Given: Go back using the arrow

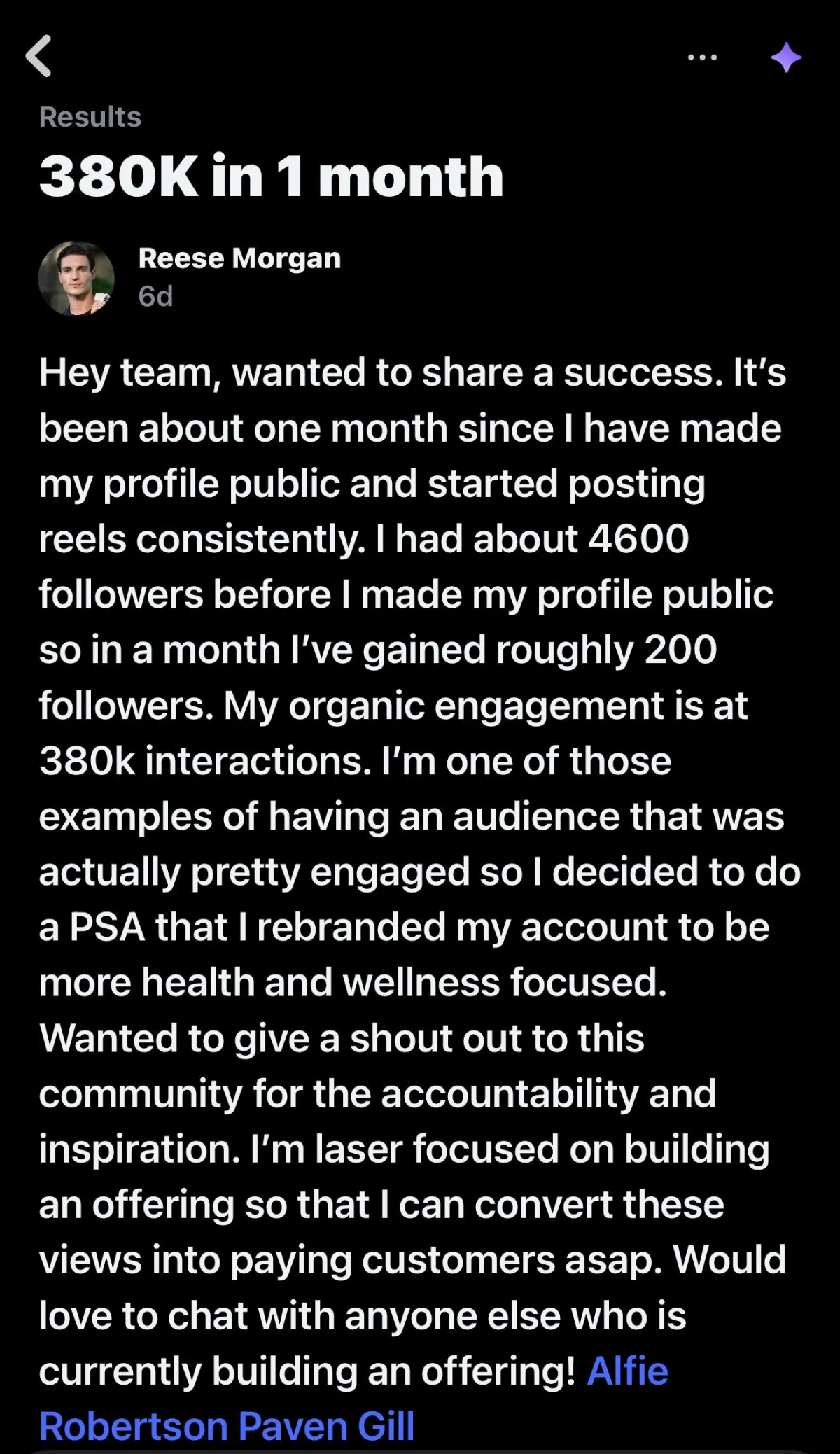Looking at the screenshot, I should coord(39,56).
